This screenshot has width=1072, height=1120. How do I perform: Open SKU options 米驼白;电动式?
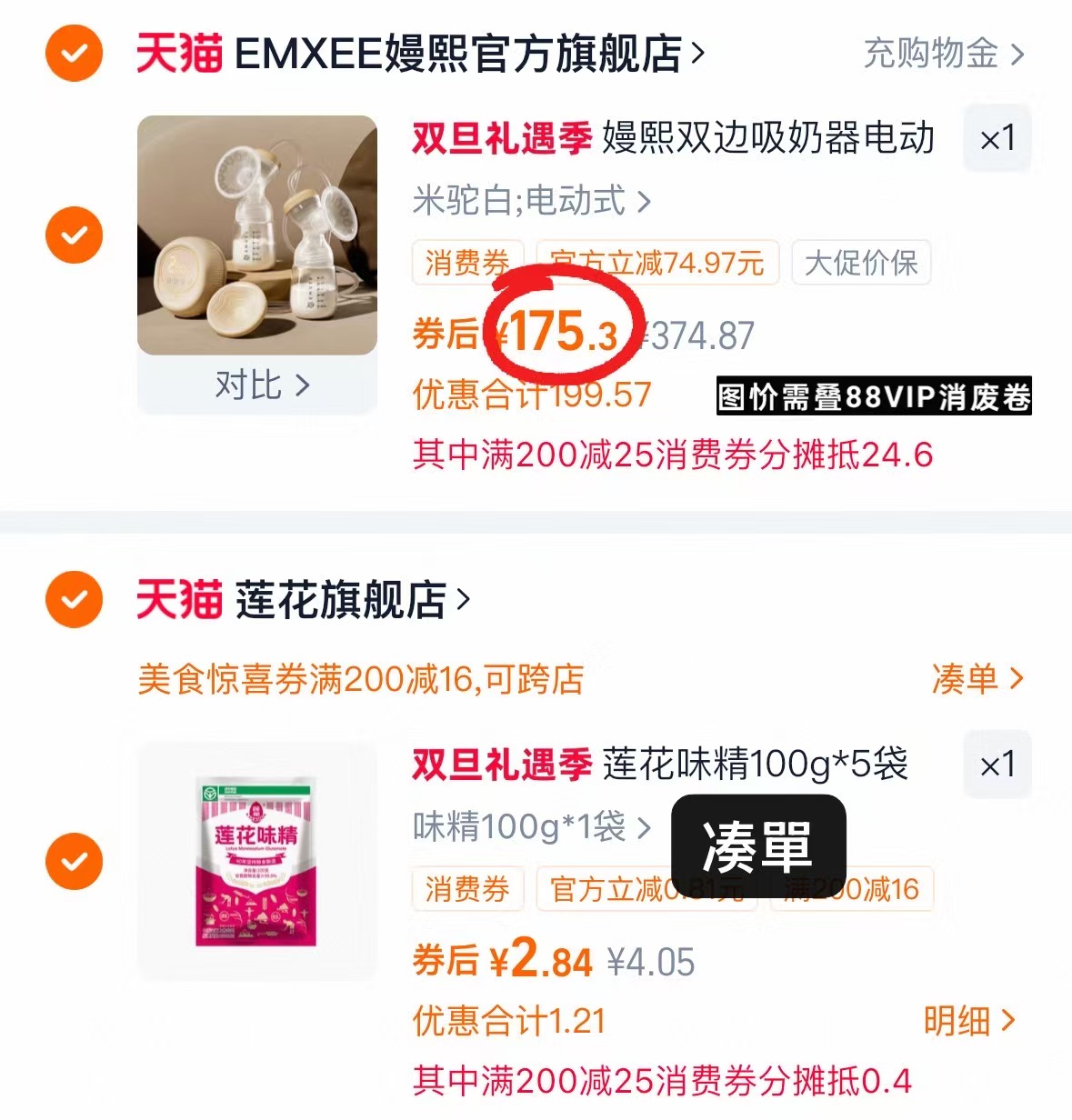(531, 202)
